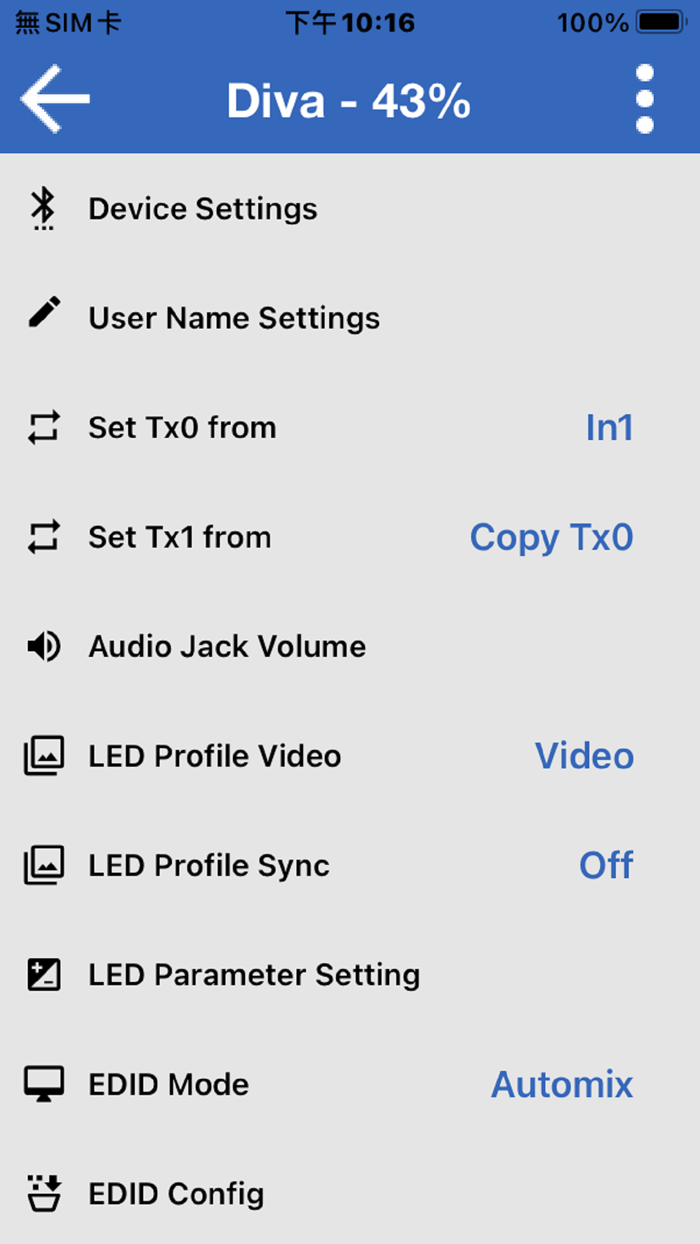The image size is (700, 1244).
Task: Open Audio Jack Volume
Action: click(x=227, y=647)
